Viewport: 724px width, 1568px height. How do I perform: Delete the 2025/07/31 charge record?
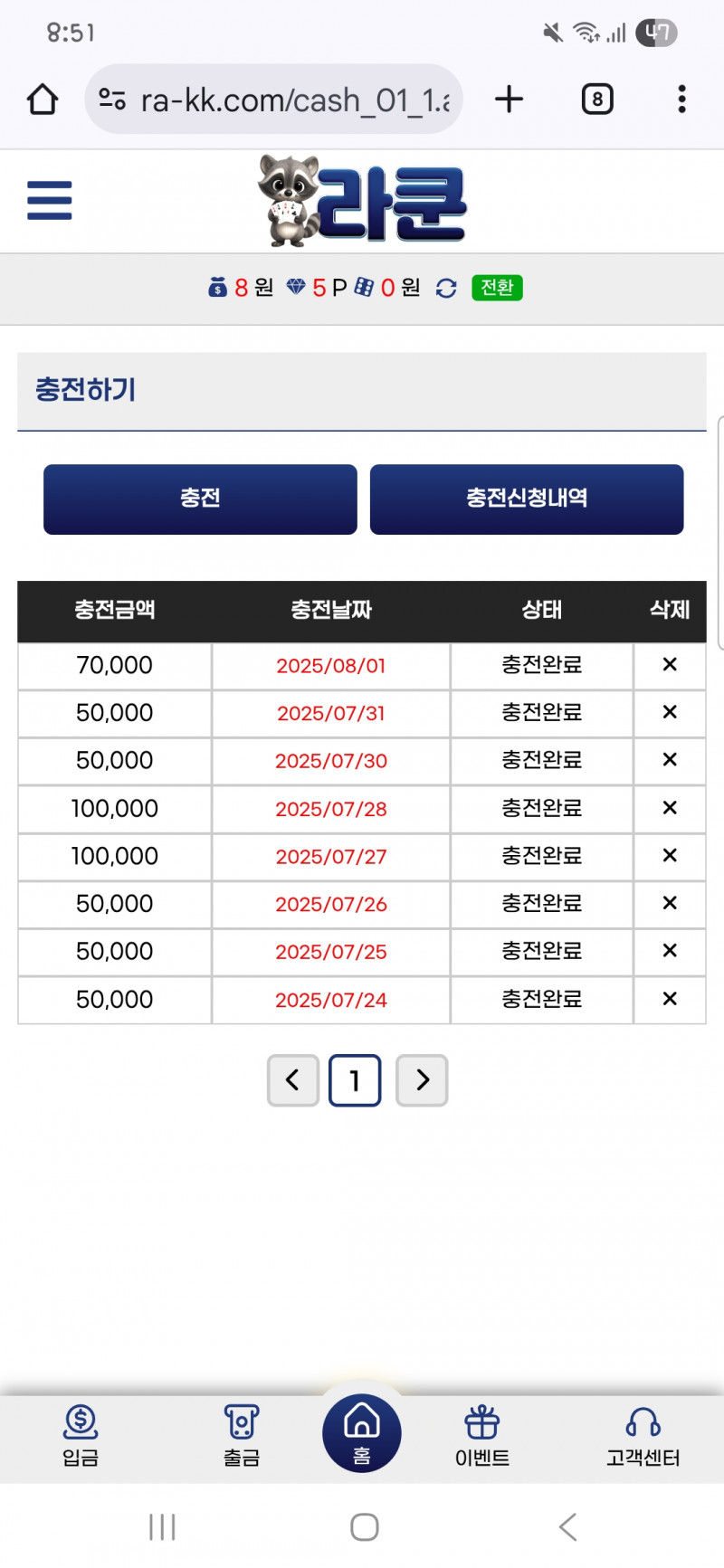tap(670, 712)
